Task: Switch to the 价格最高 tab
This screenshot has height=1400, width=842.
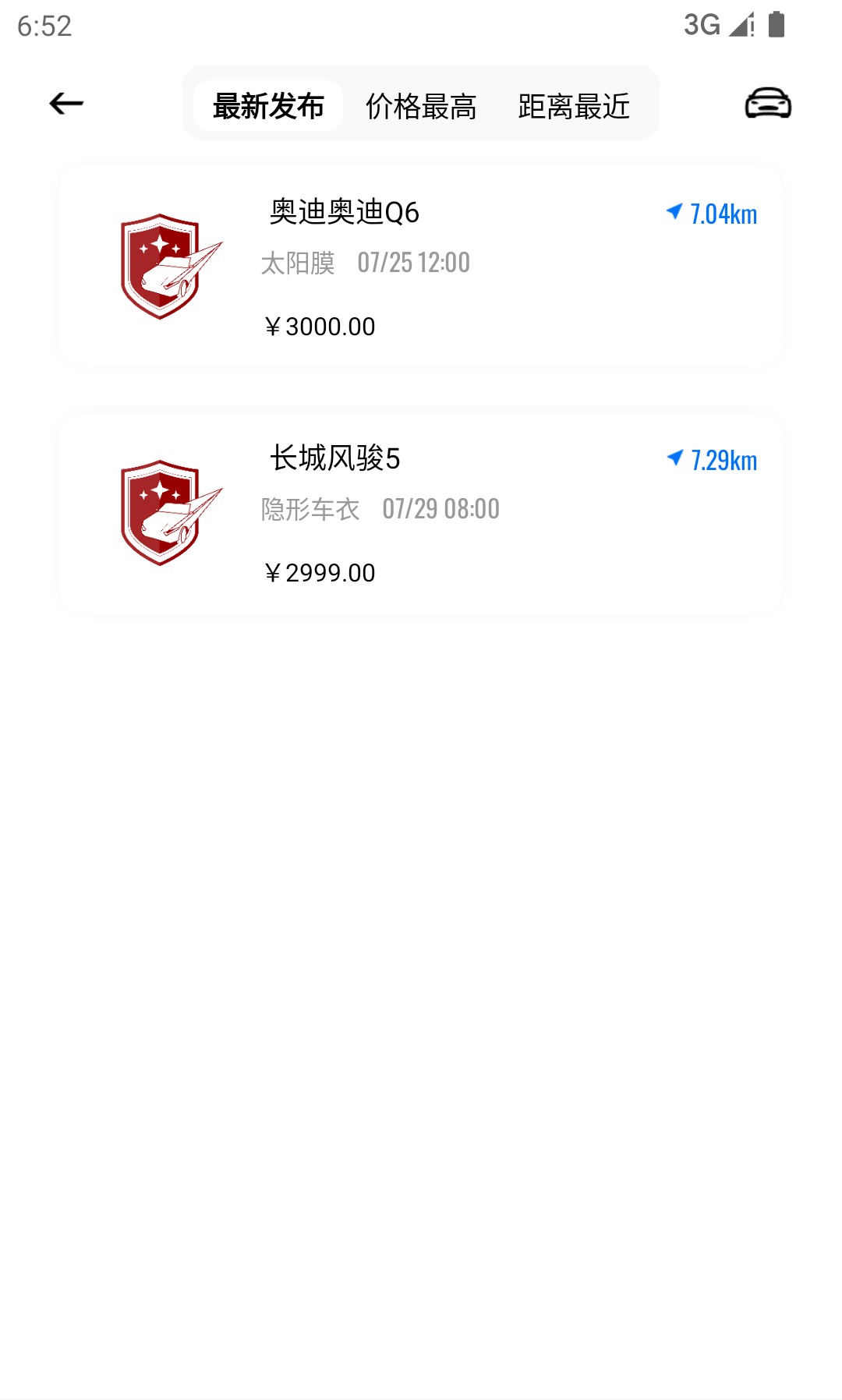Action: (x=421, y=106)
